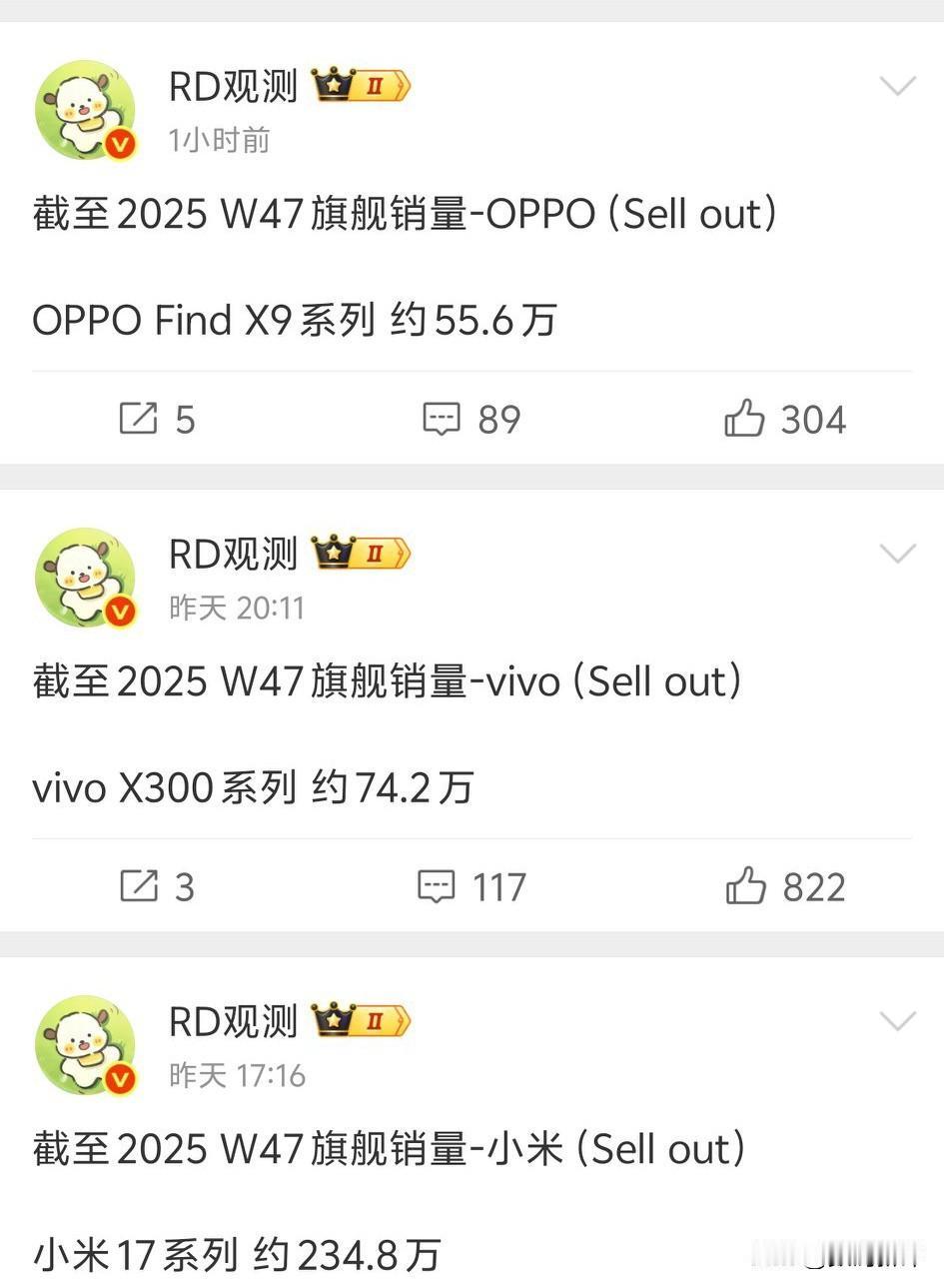Click the 1小时前 timestamp link

(222, 141)
